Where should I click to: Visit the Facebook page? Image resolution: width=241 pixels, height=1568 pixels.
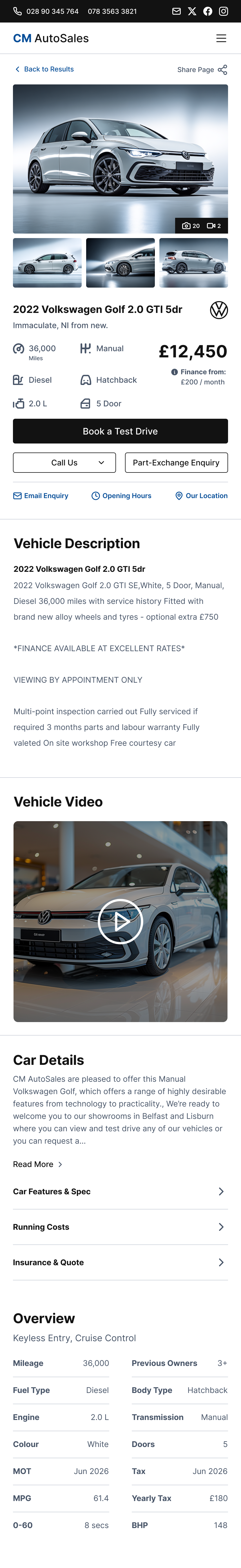pos(207,11)
